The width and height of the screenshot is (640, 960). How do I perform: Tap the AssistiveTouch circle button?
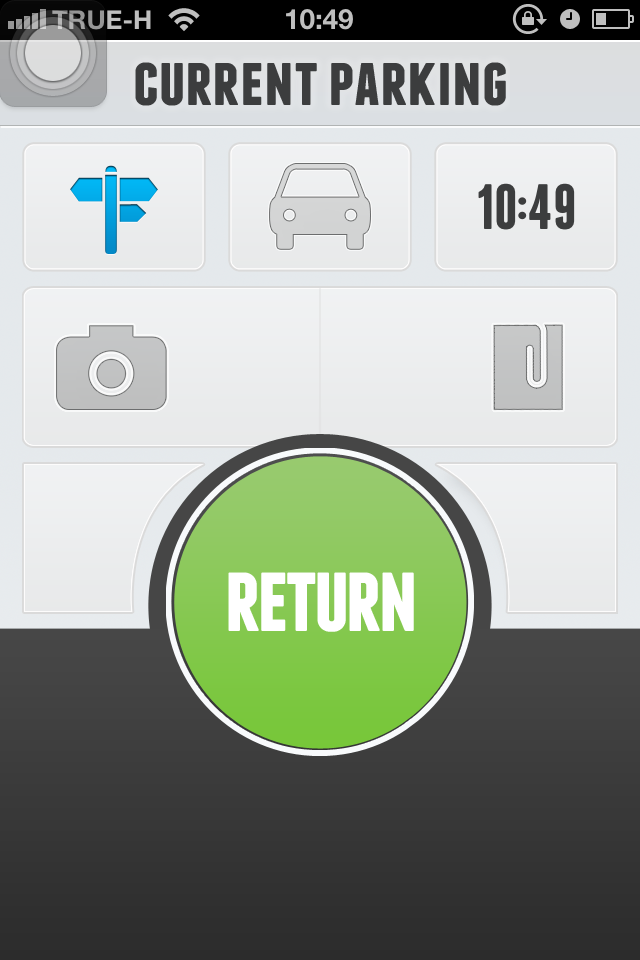pos(53,57)
